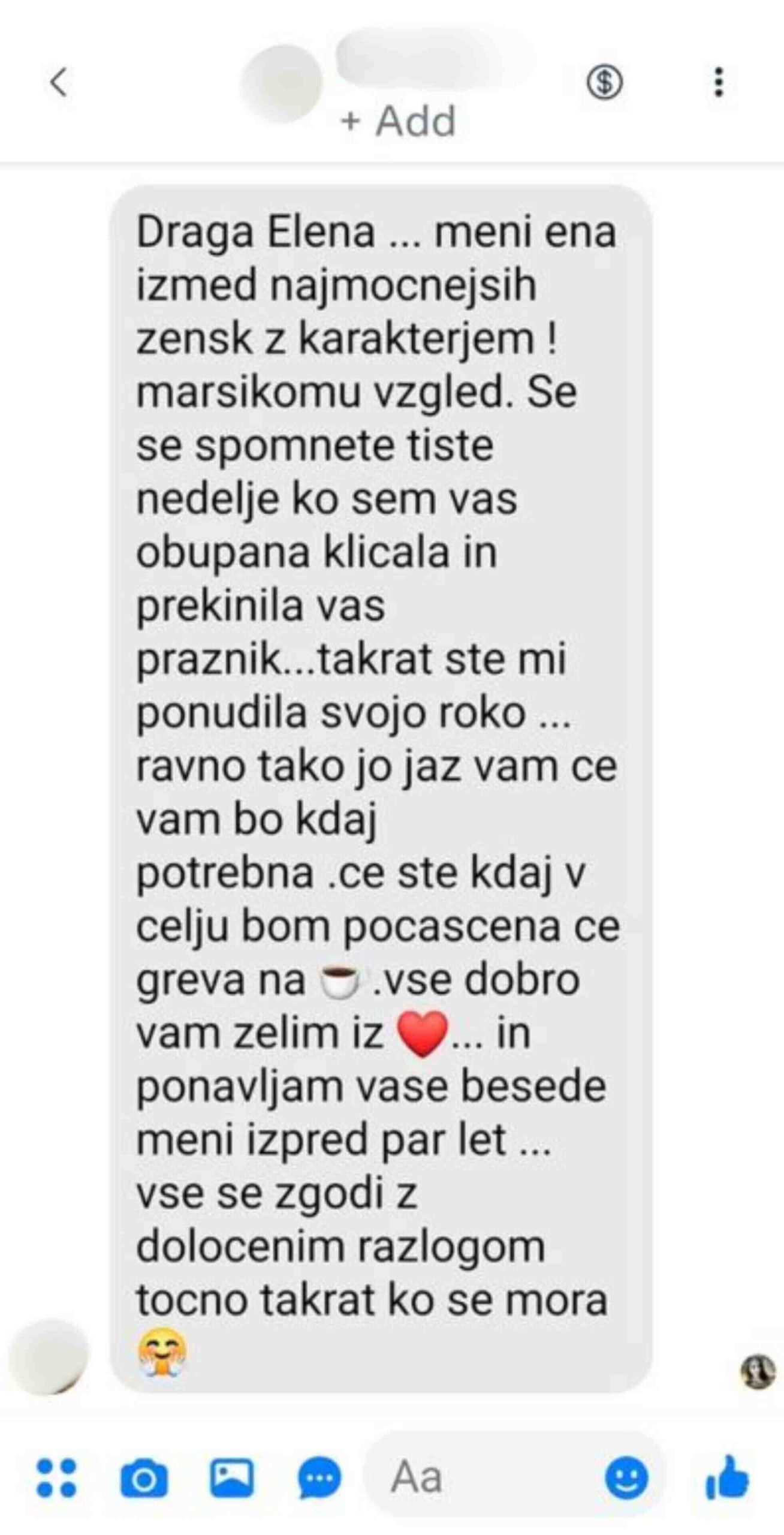Open the three-dot overflow menu
The width and height of the screenshot is (784, 1535).
(719, 82)
